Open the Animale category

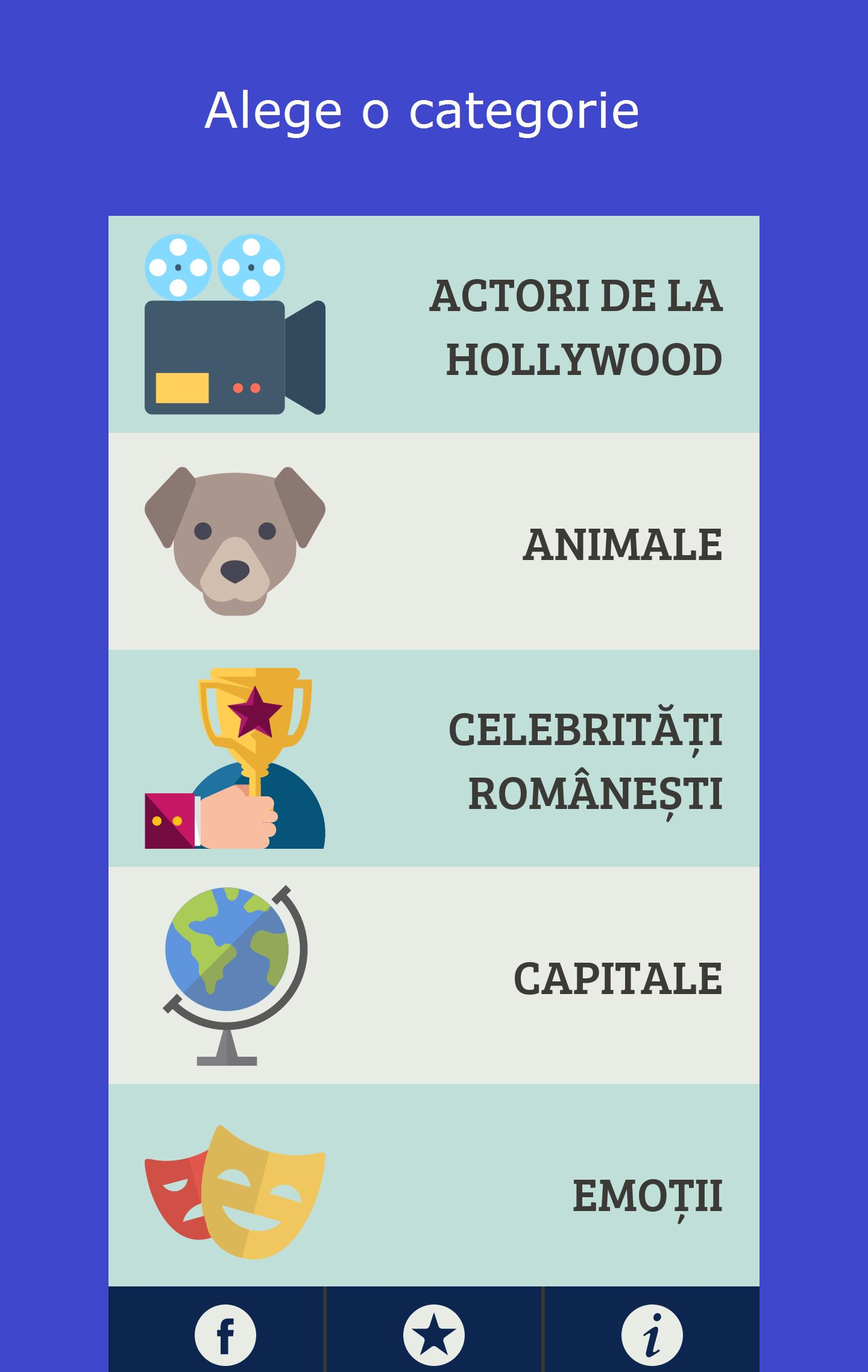434,541
